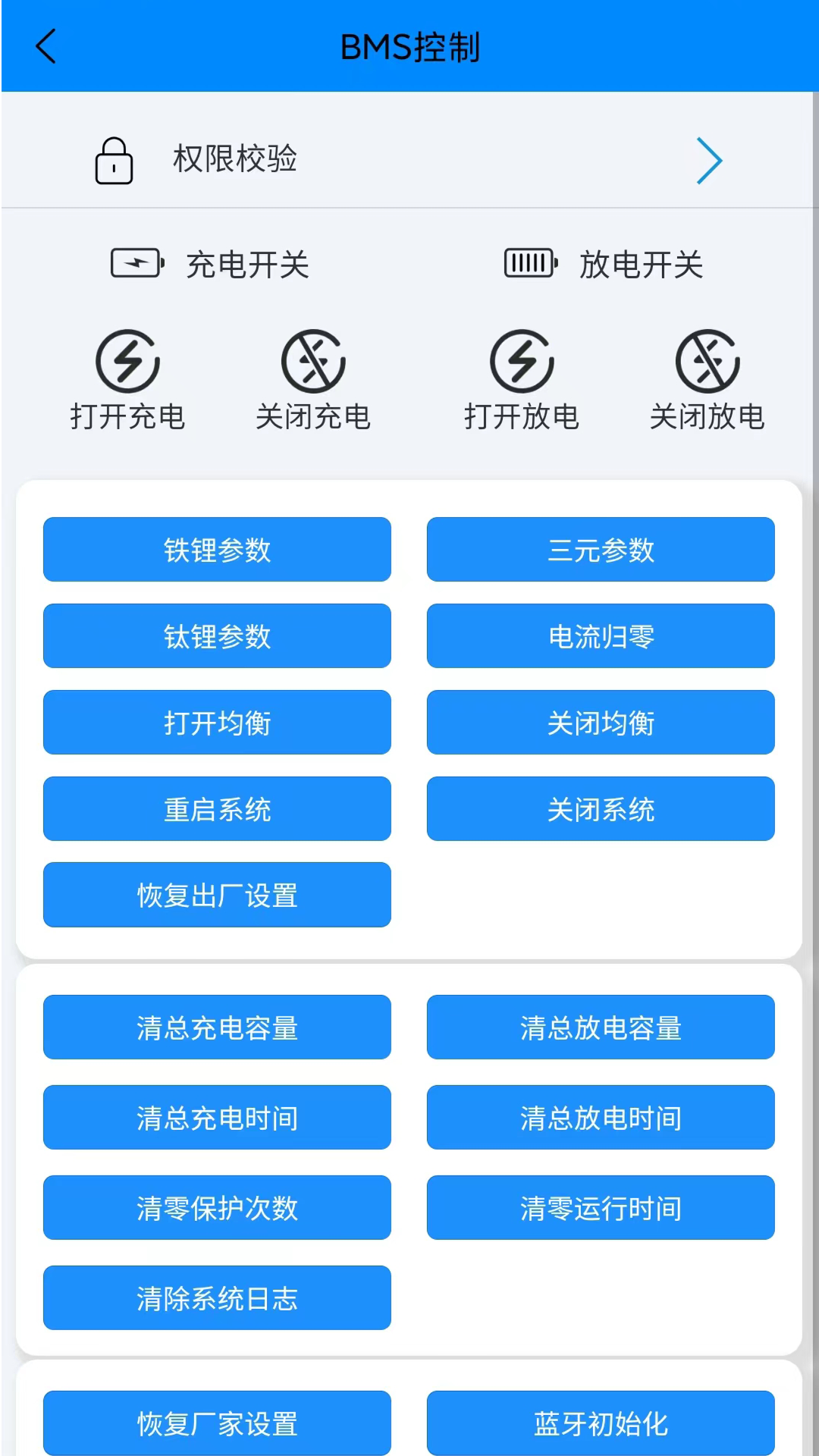Click the lock icon beside 权限校验
This screenshot has height=1456, width=819.
(x=115, y=160)
